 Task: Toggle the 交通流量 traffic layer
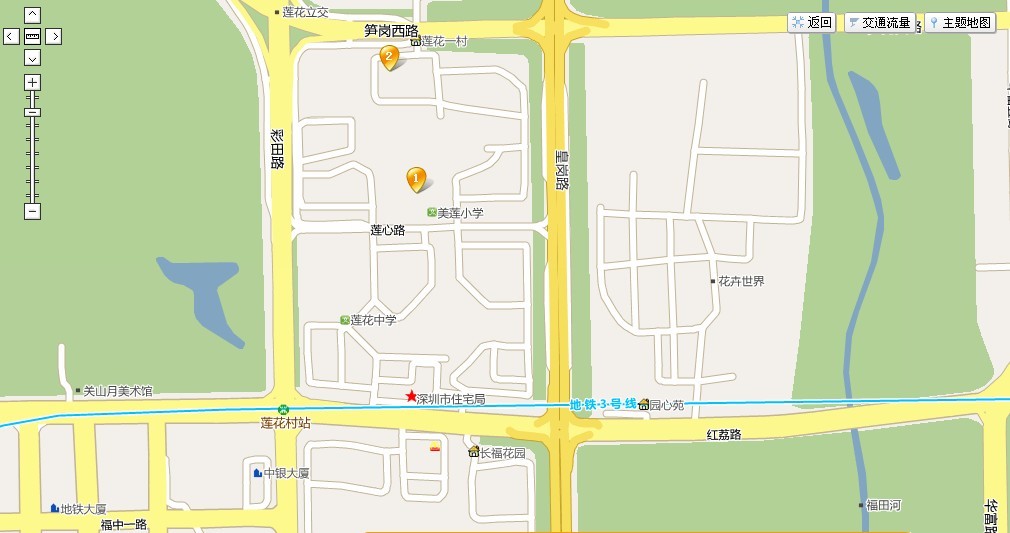pos(879,22)
